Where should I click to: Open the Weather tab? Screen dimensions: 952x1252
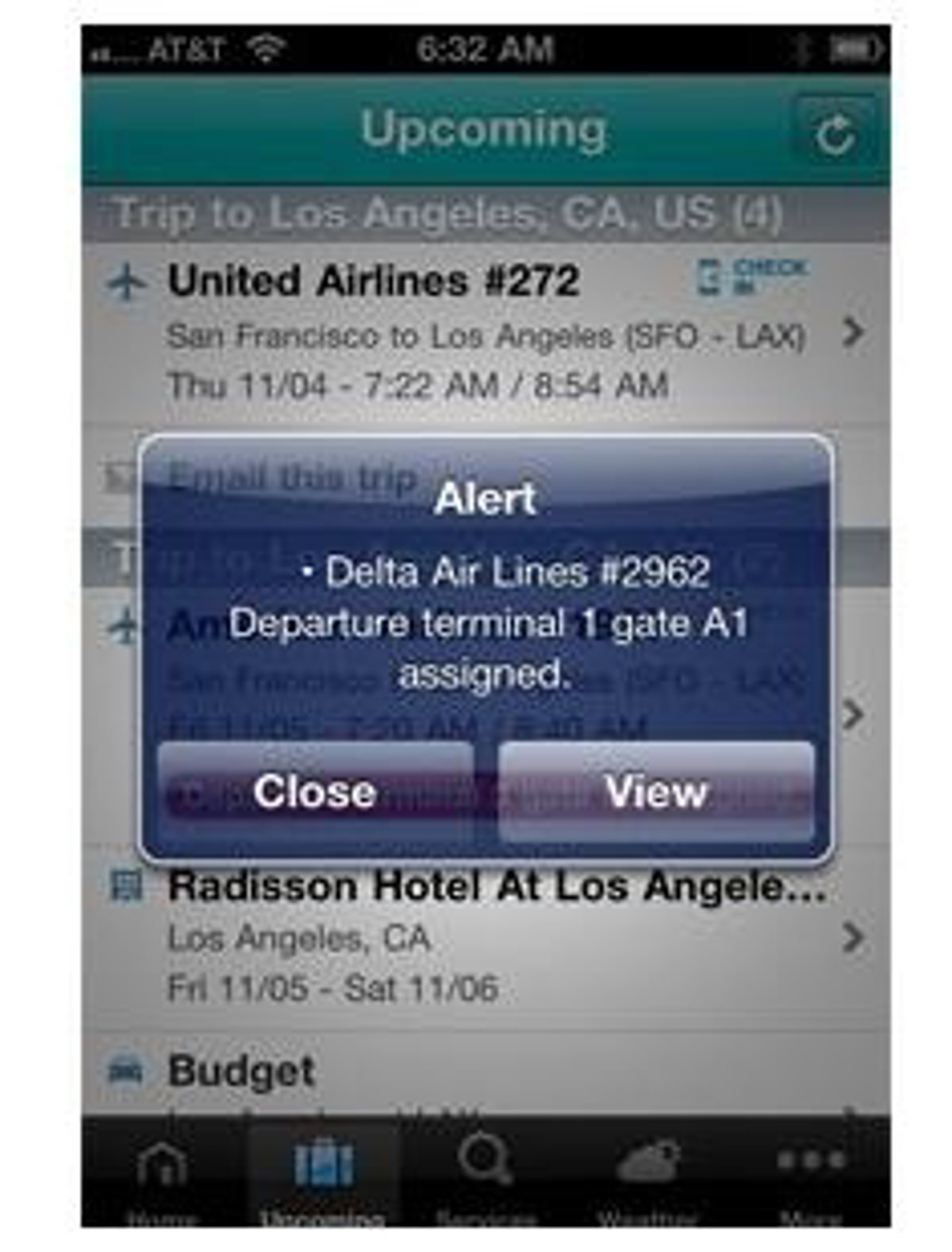coord(648,1174)
